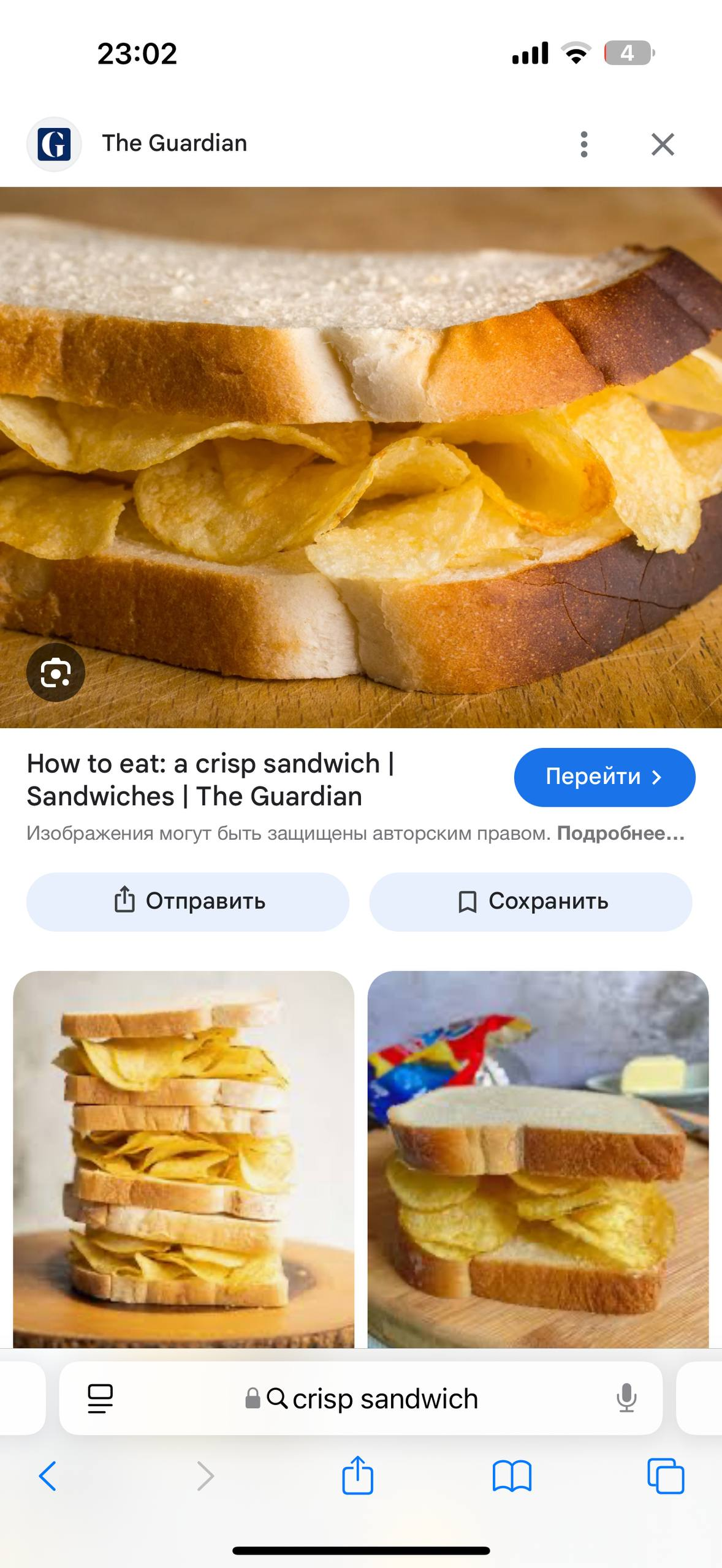Search the image with Google Lens
Viewport: 722px width, 1568px height.
[56, 673]
